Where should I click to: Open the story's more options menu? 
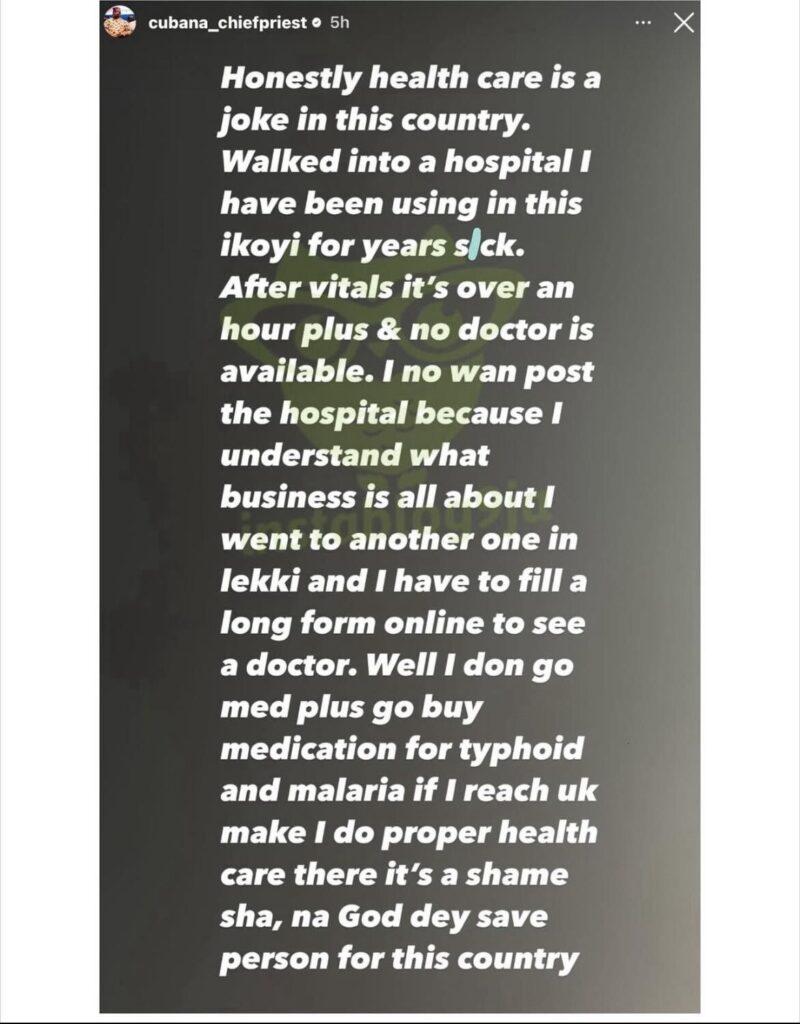[643, 23]
